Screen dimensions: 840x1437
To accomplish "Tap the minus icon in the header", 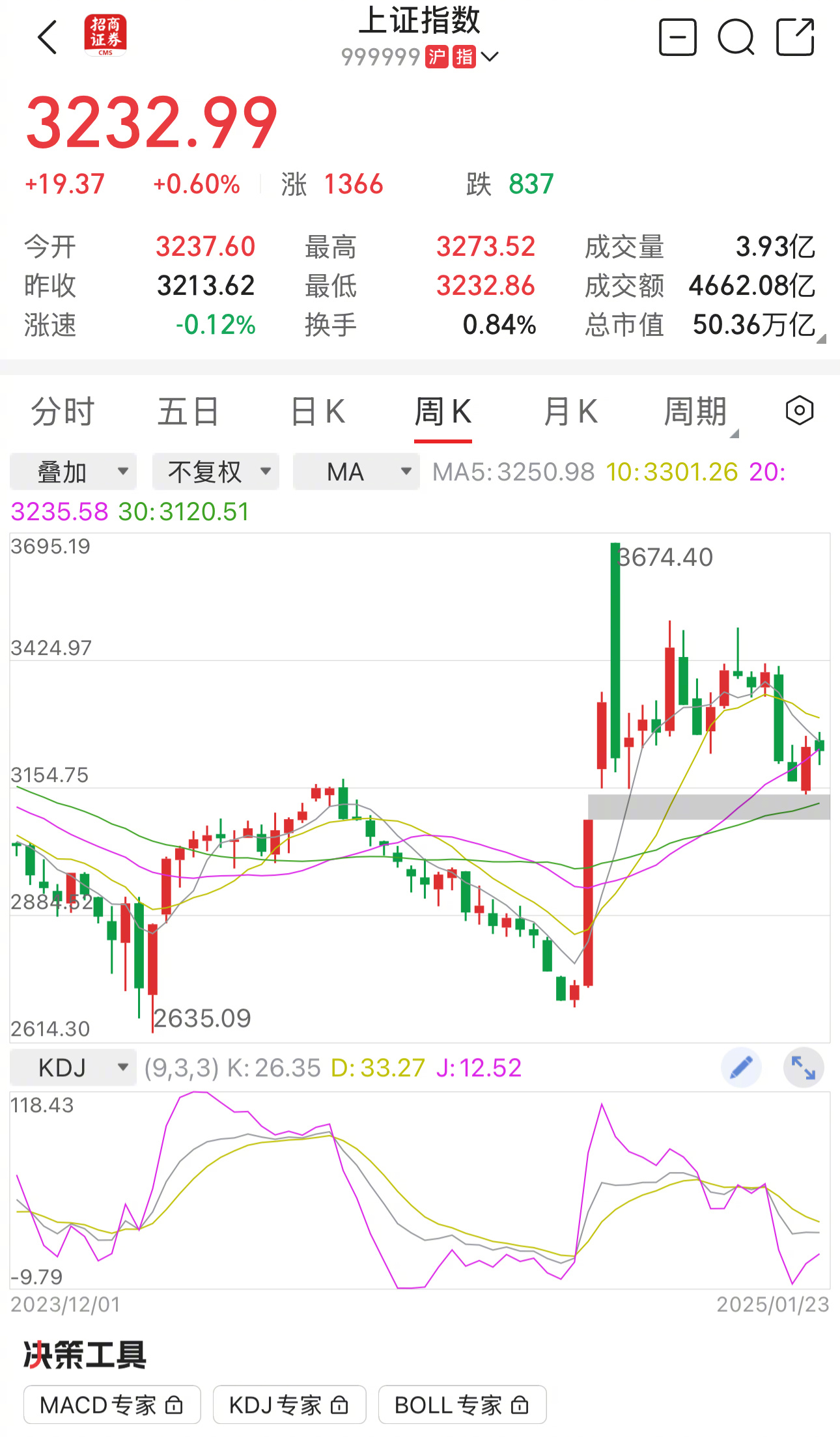I will [678, 37].
